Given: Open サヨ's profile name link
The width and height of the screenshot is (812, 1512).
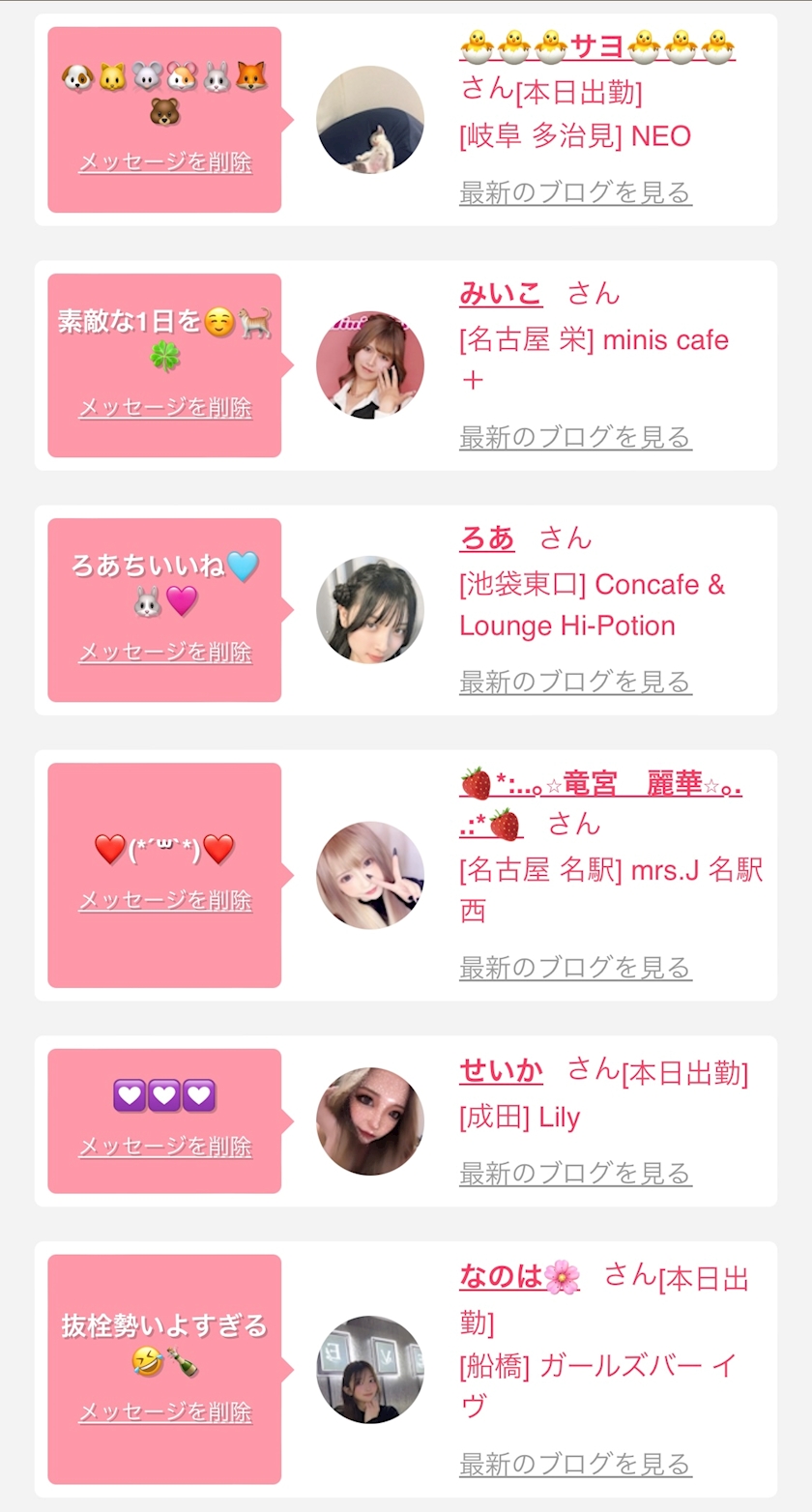Looking at the screenshot, I should click(x=596, y=45).
